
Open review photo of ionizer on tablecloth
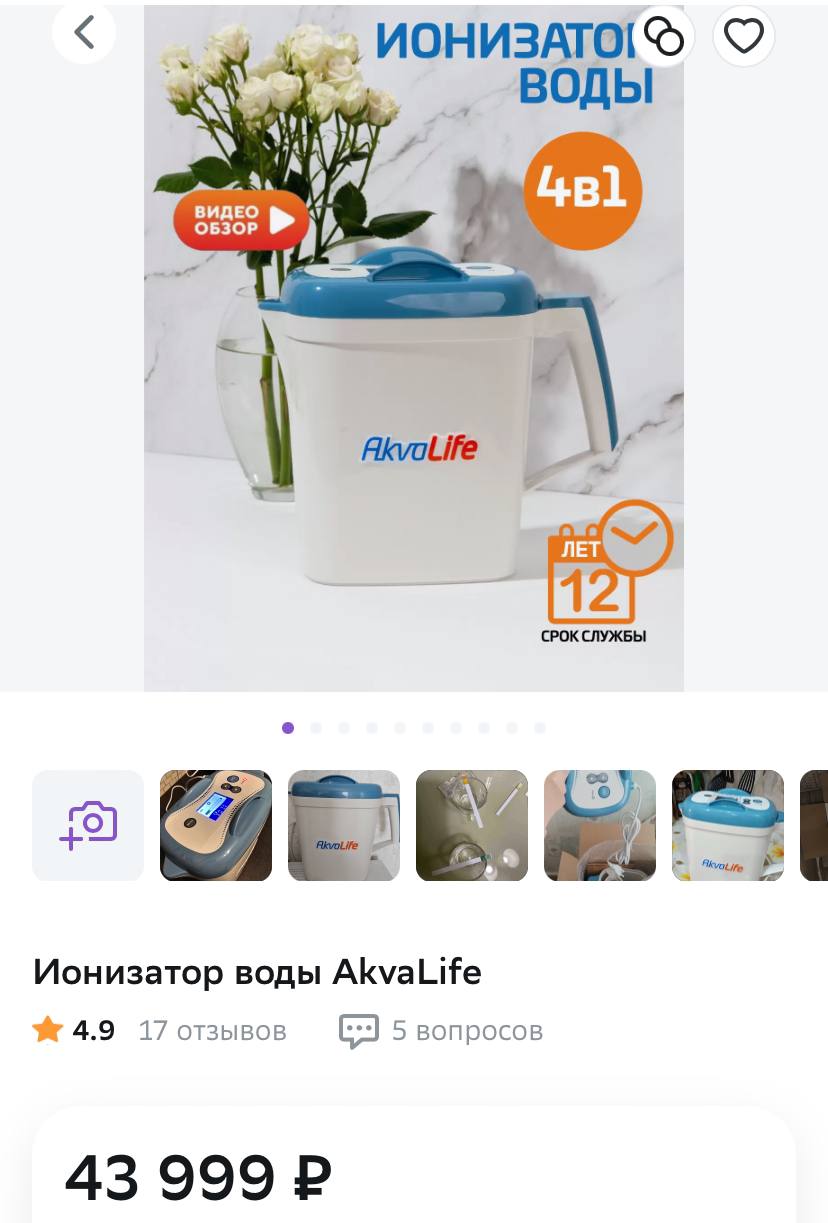(x=728, y=825)
